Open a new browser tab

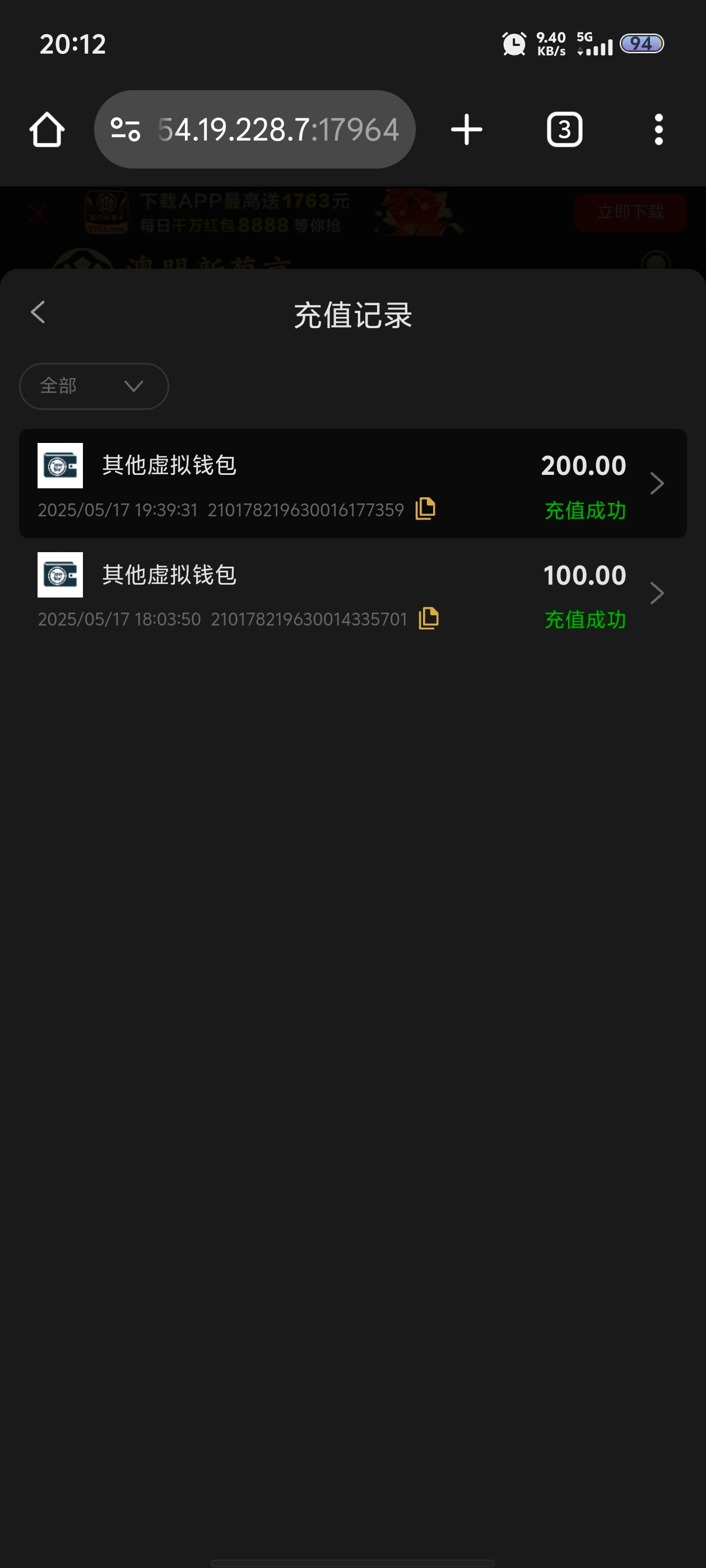[467, 130]
